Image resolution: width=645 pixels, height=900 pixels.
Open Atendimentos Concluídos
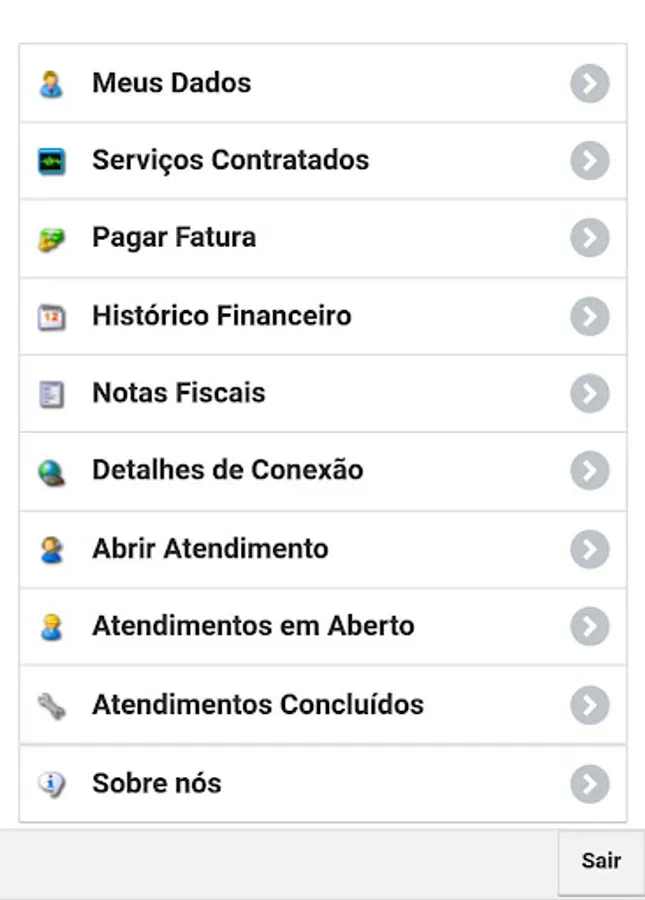click(x=322, y=704)
